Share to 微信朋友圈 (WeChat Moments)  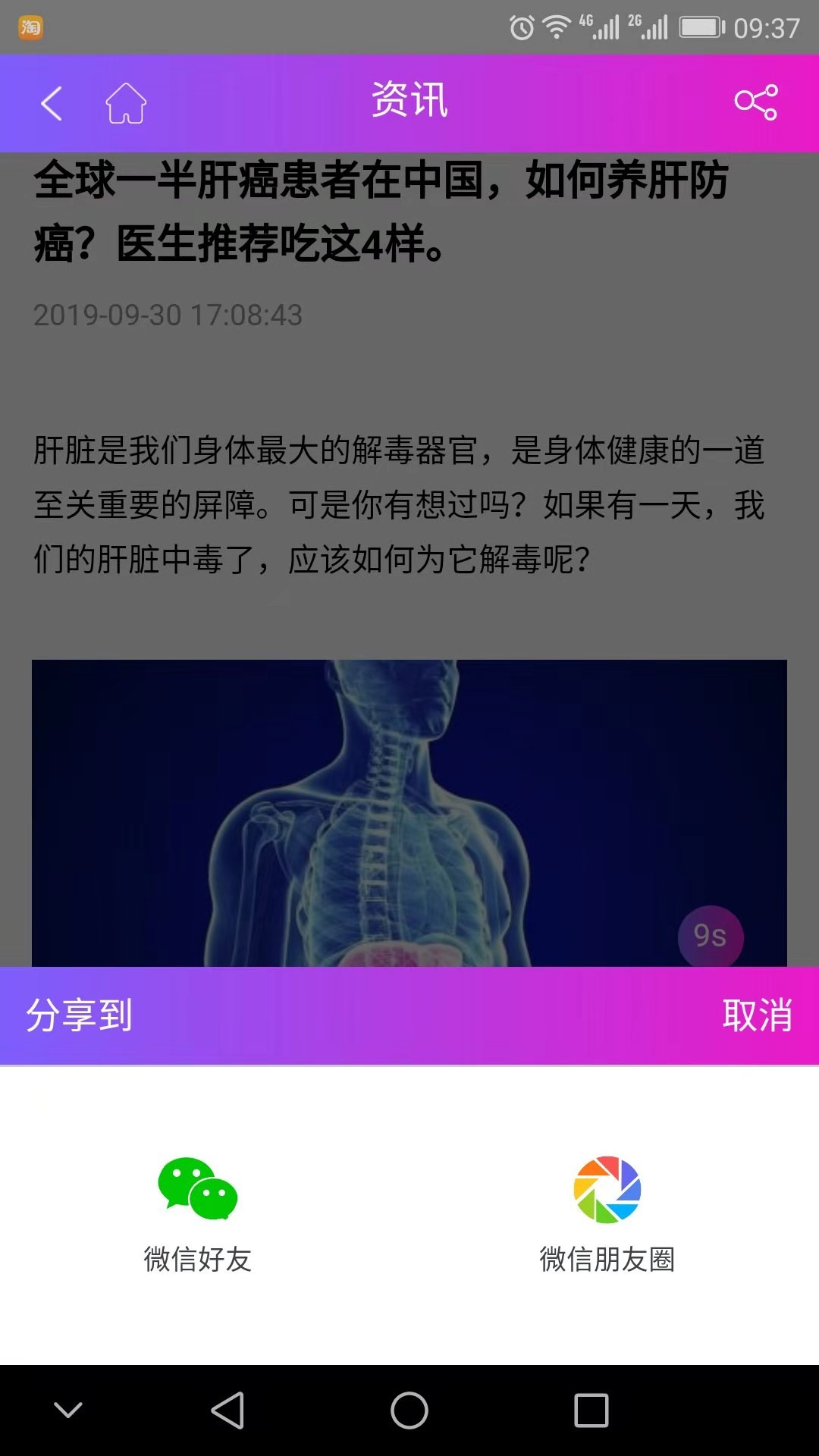[x=607, y=1213]
